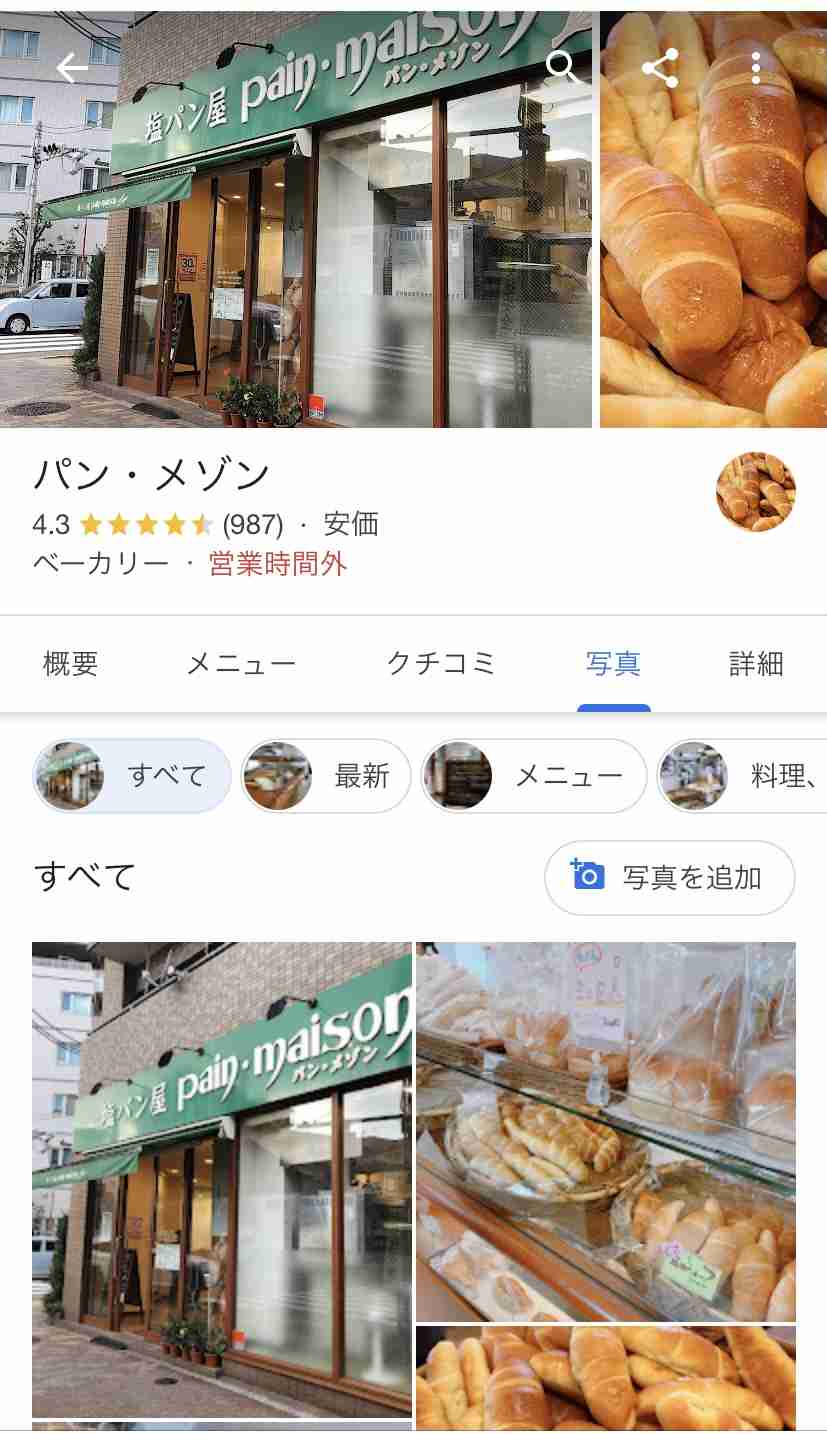The width and height of the screenshot is (827, 1434).
Task: Click the 4.3 rating value
Action: click(x=53, y=524)
